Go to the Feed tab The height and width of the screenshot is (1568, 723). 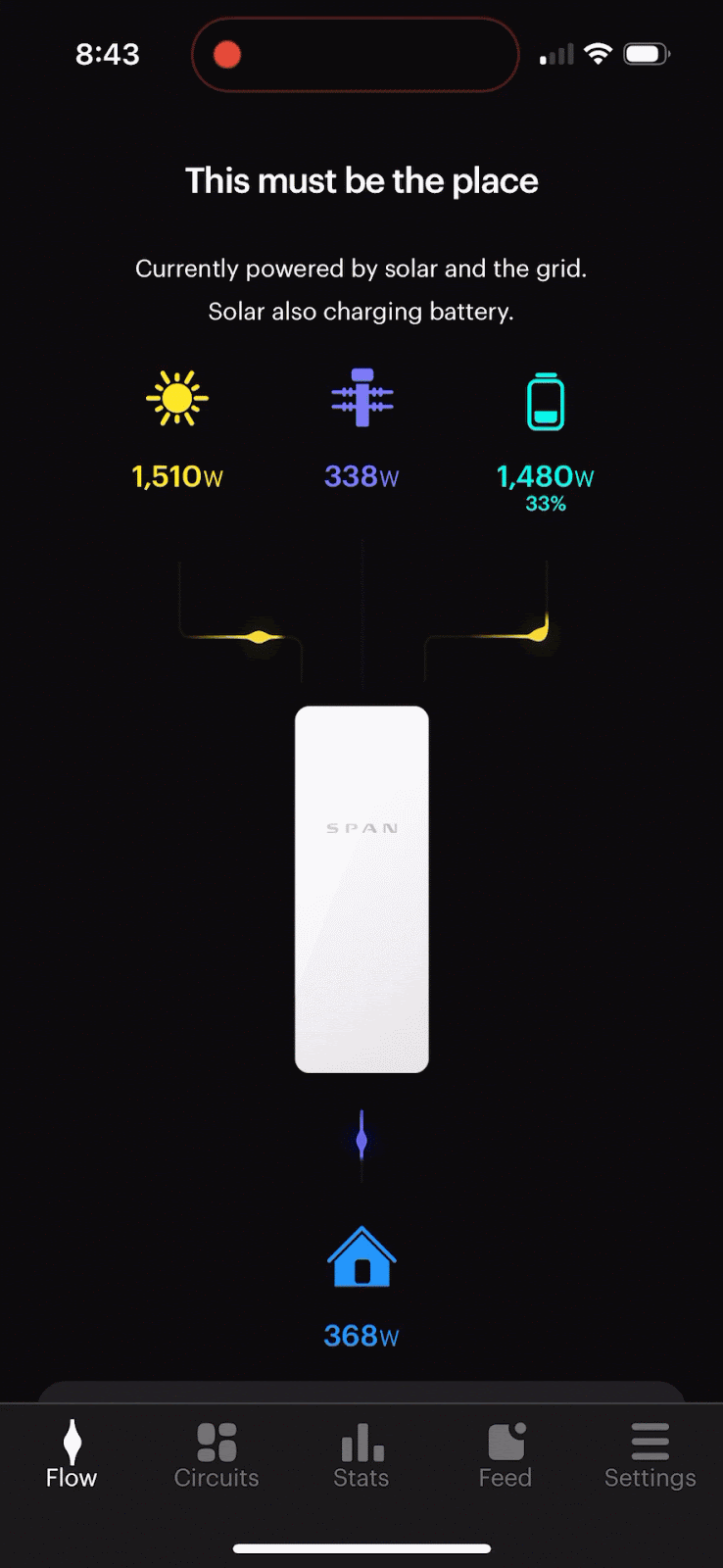[506, 1455]
